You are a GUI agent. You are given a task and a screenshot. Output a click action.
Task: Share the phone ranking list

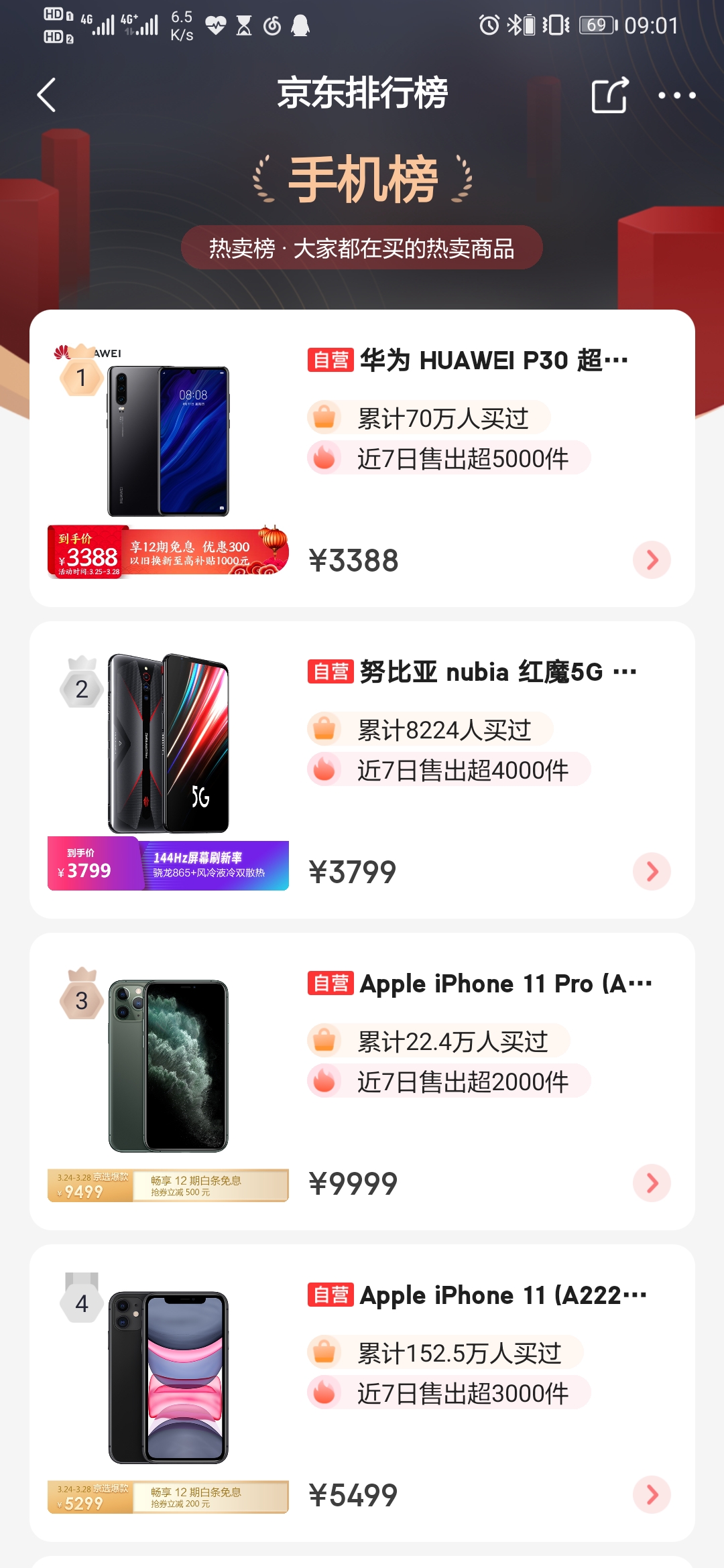point(610,95)
